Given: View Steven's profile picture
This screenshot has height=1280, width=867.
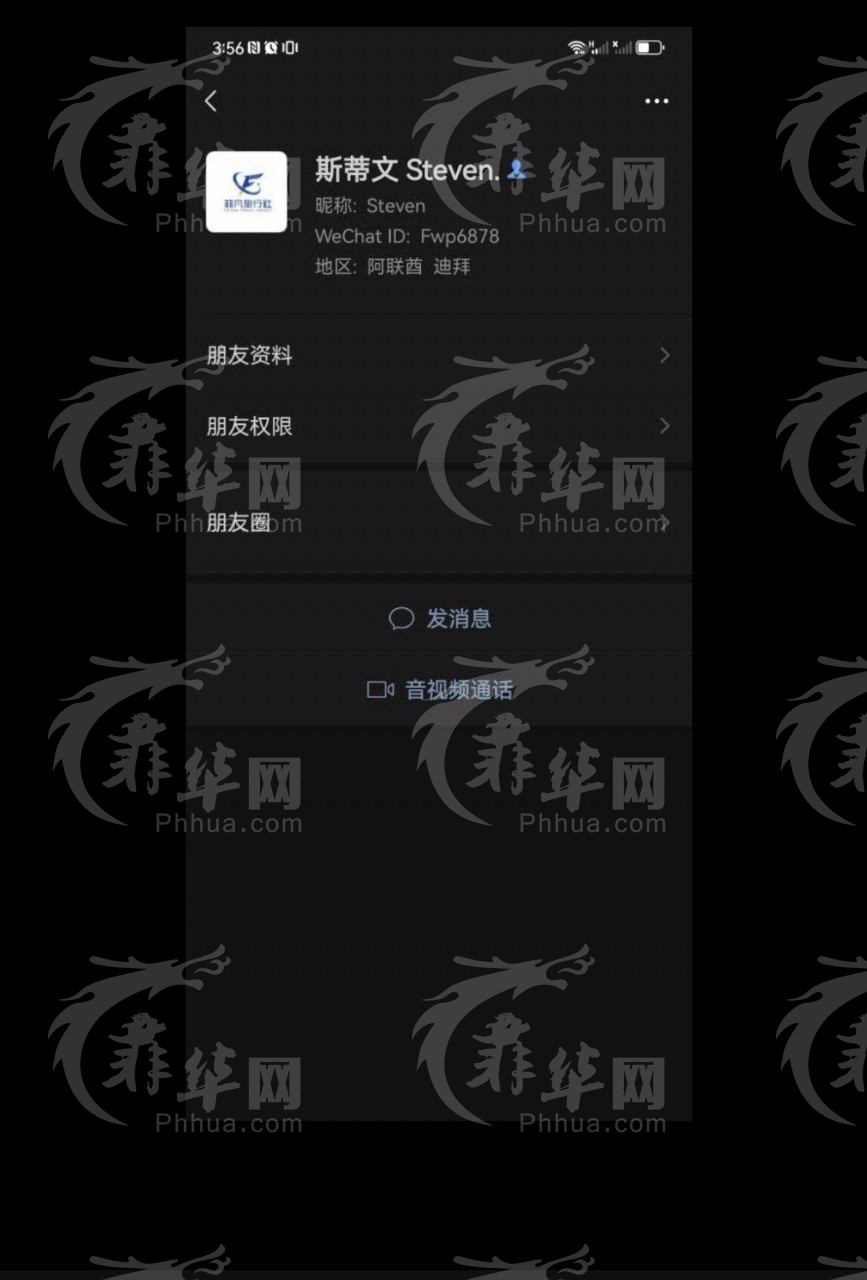Looking at the screenshot, I should pos(246,192).
